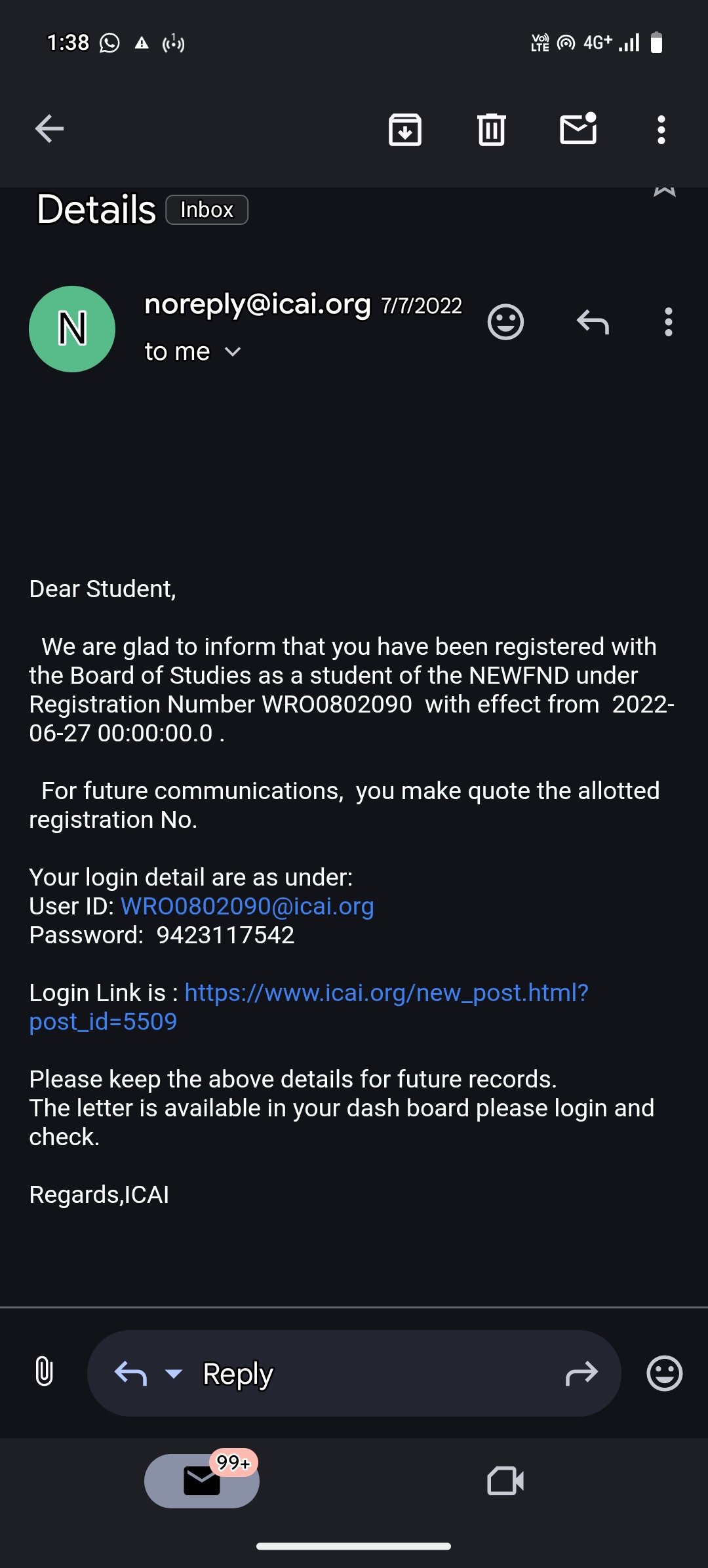Open emoji picker next to Reply box
708x1568 pixels.
[x=664, y=1373]
